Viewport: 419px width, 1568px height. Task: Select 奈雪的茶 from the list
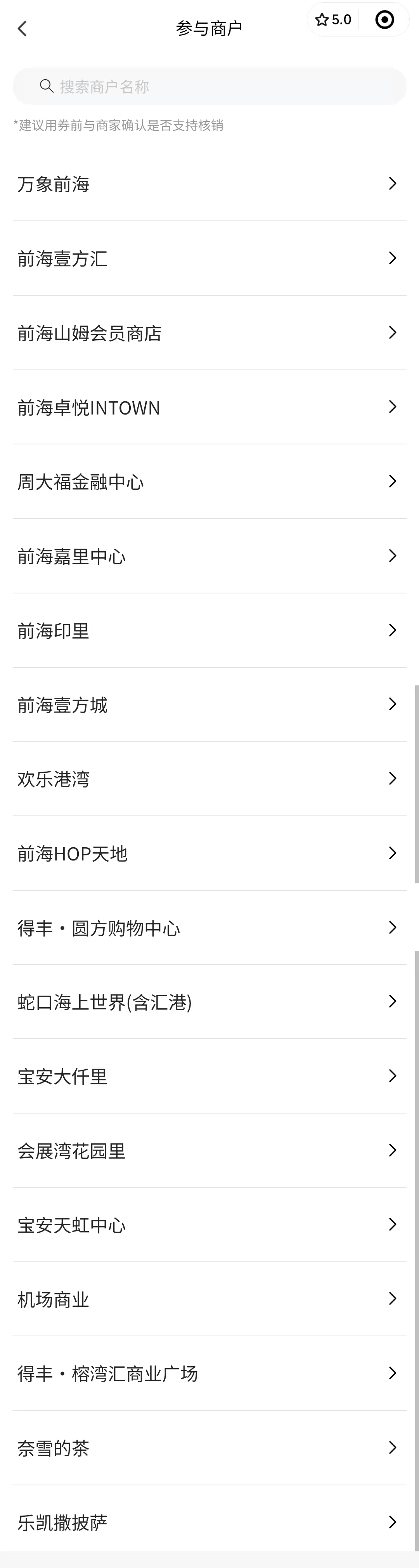point(209,1448)
